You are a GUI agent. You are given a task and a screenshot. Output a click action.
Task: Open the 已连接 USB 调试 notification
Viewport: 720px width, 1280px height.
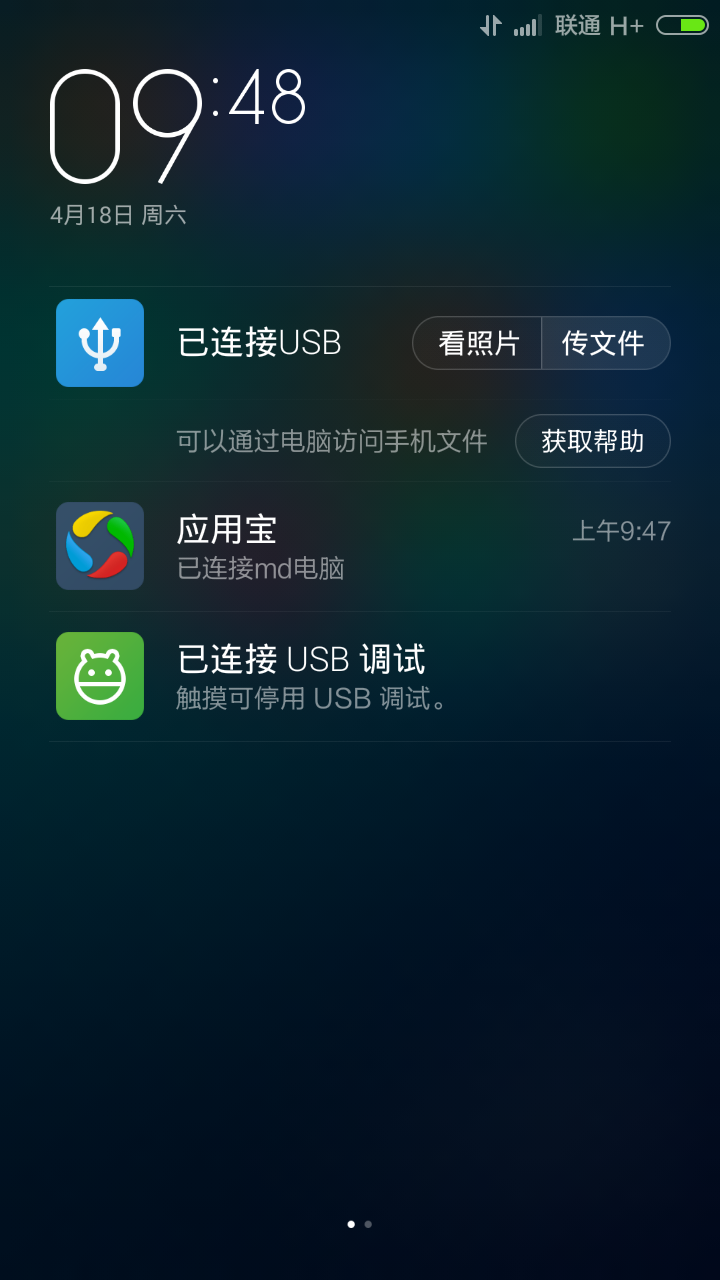tap(360, 676)
